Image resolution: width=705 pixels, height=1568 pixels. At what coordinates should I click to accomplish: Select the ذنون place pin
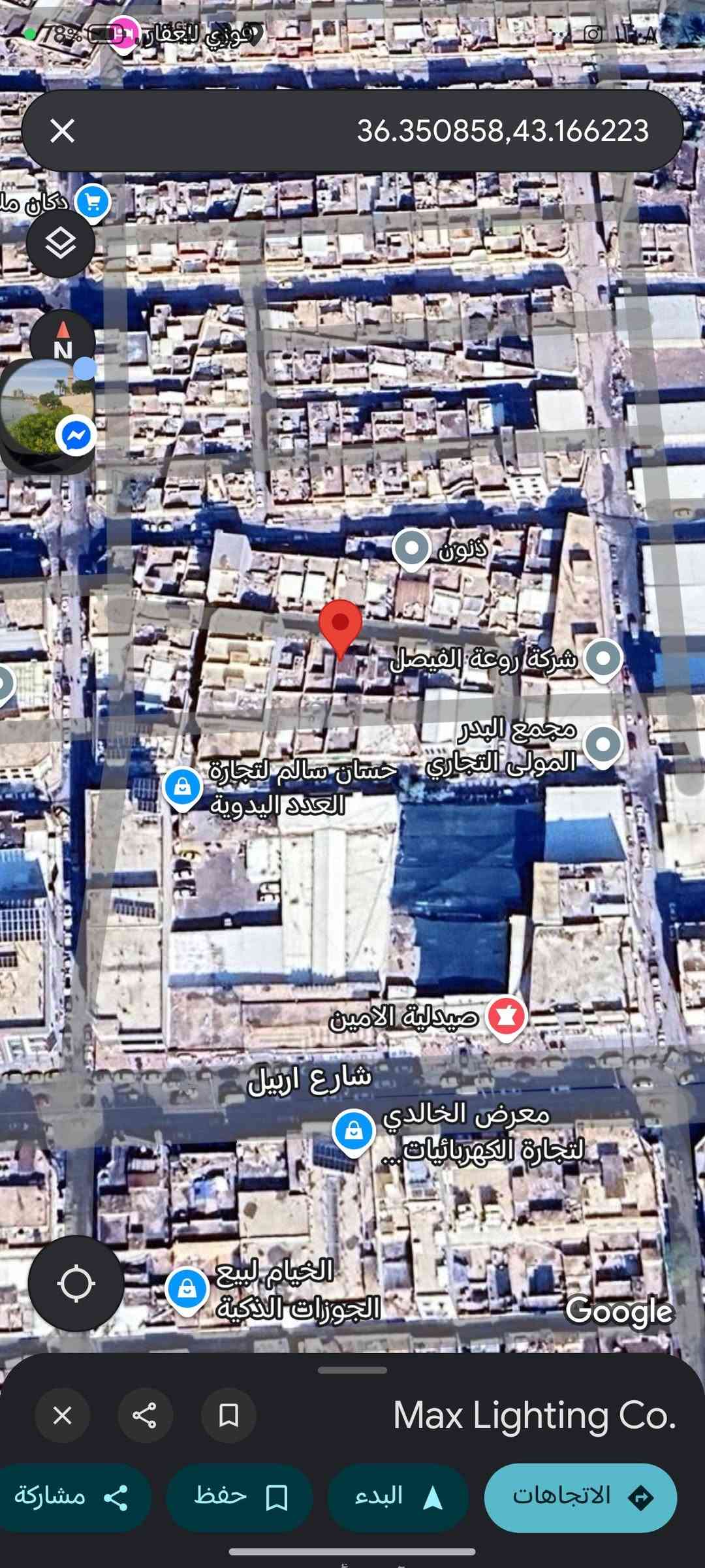[x=411, y=548]
